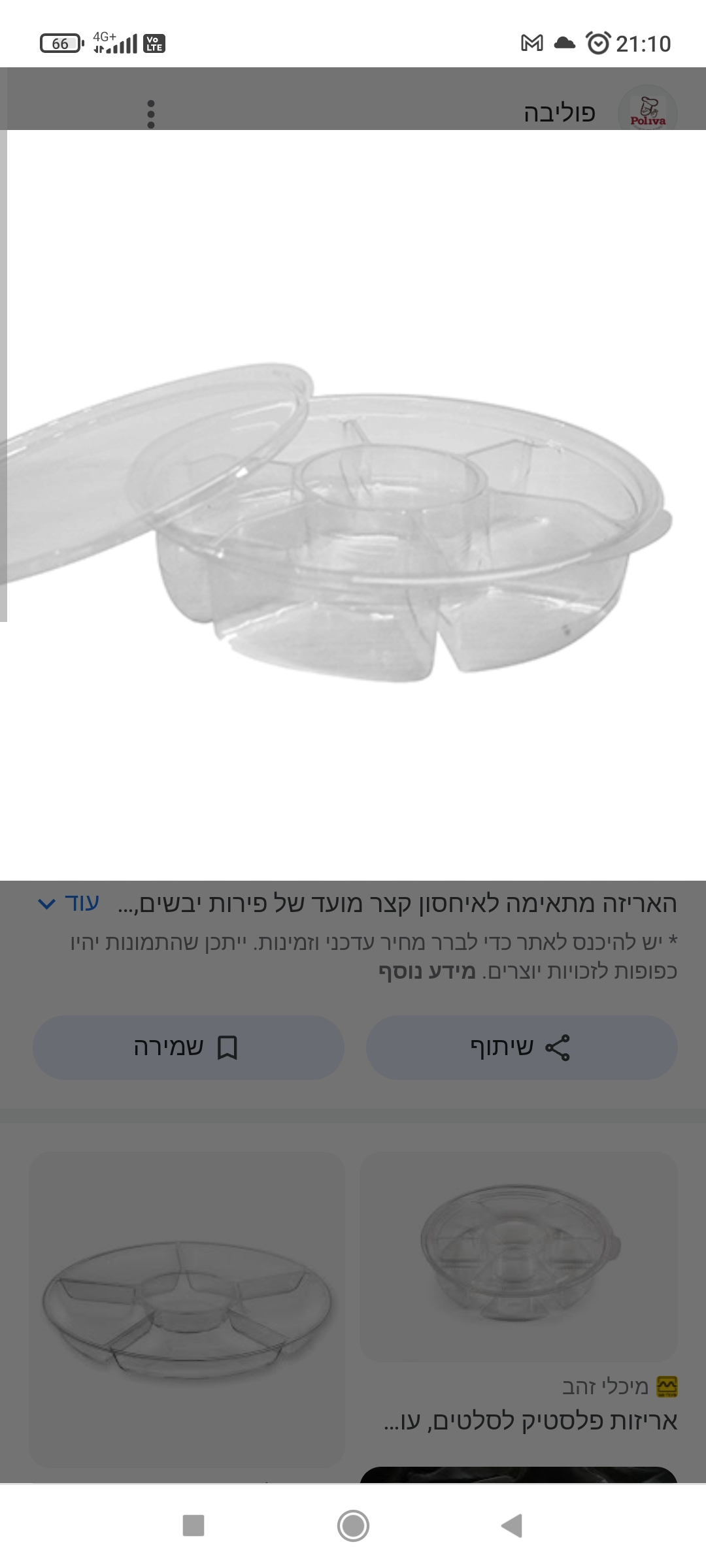
Task: Tap the שיתוף share button
Action: tap(521, 1047)
